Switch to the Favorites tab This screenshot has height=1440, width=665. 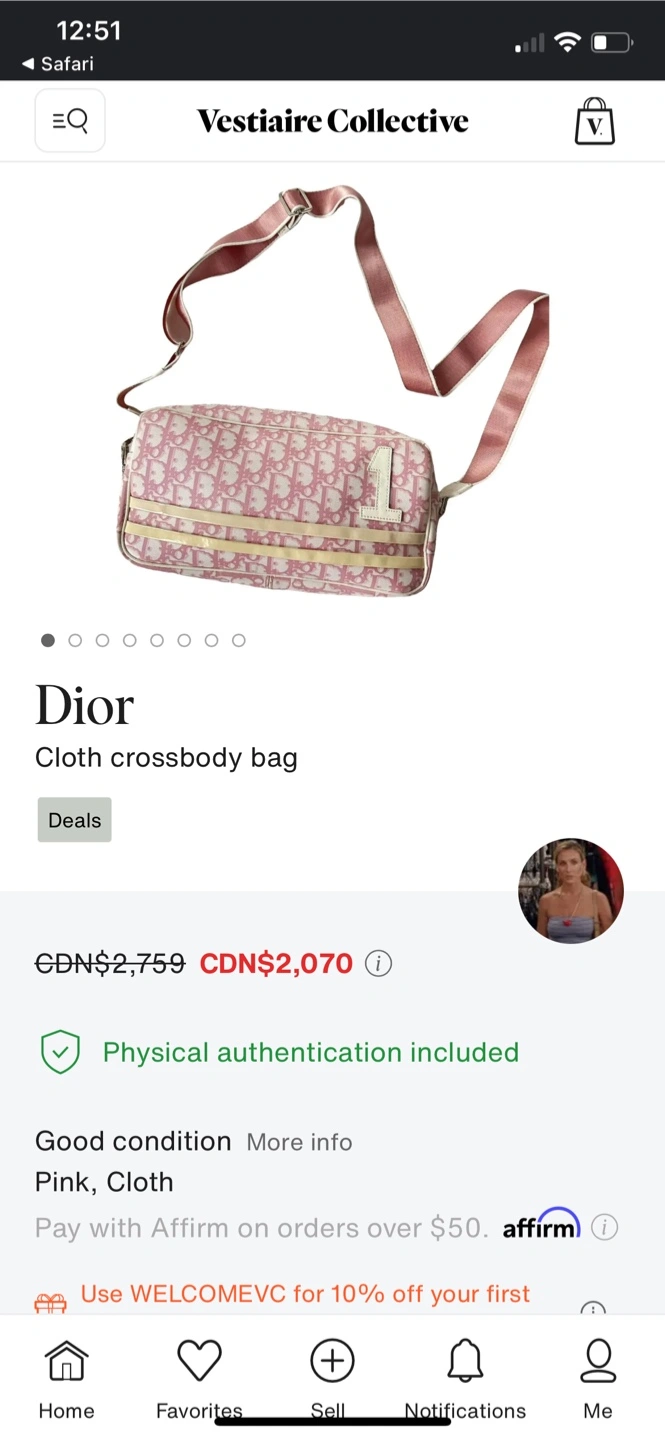pyautogui.click(x=199, y=1380)
